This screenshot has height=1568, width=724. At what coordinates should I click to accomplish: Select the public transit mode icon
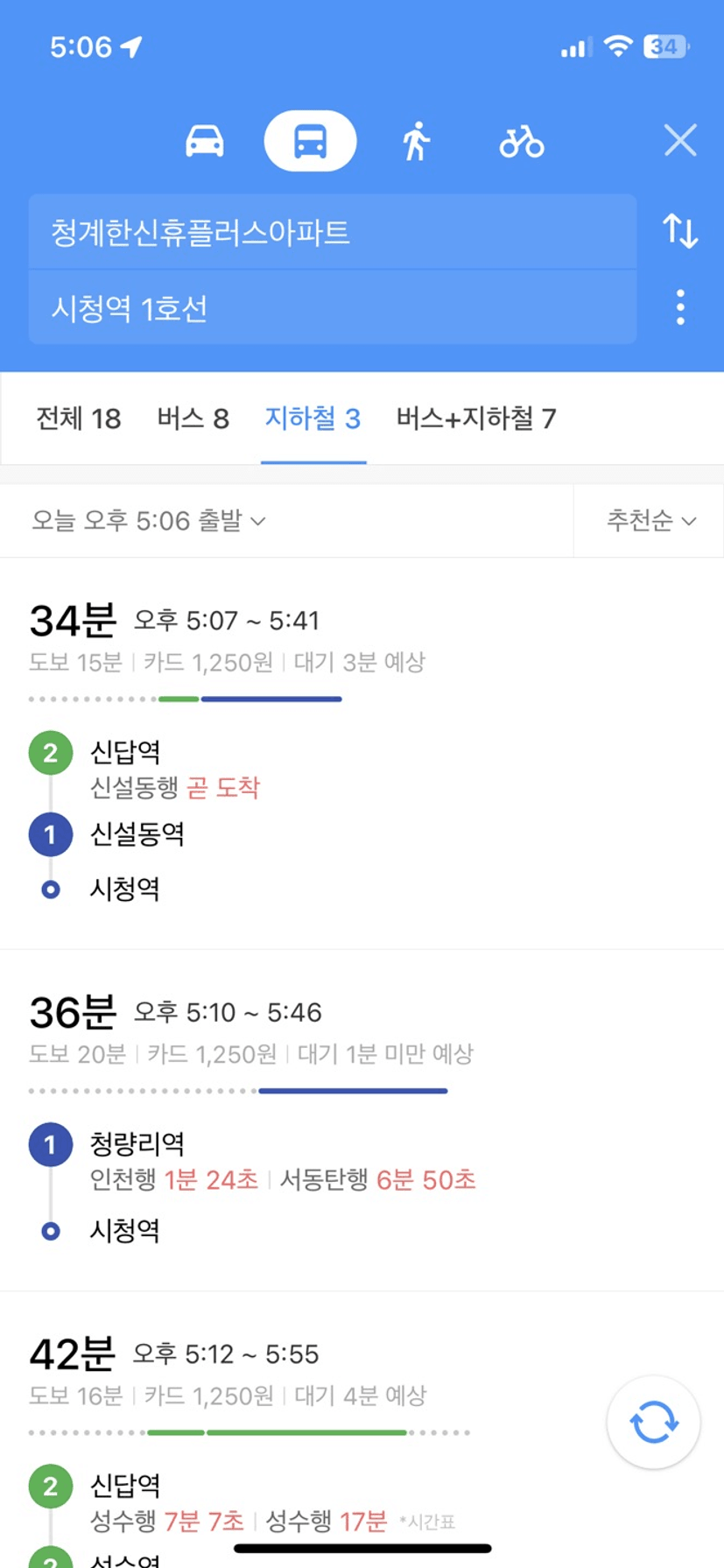310,141
